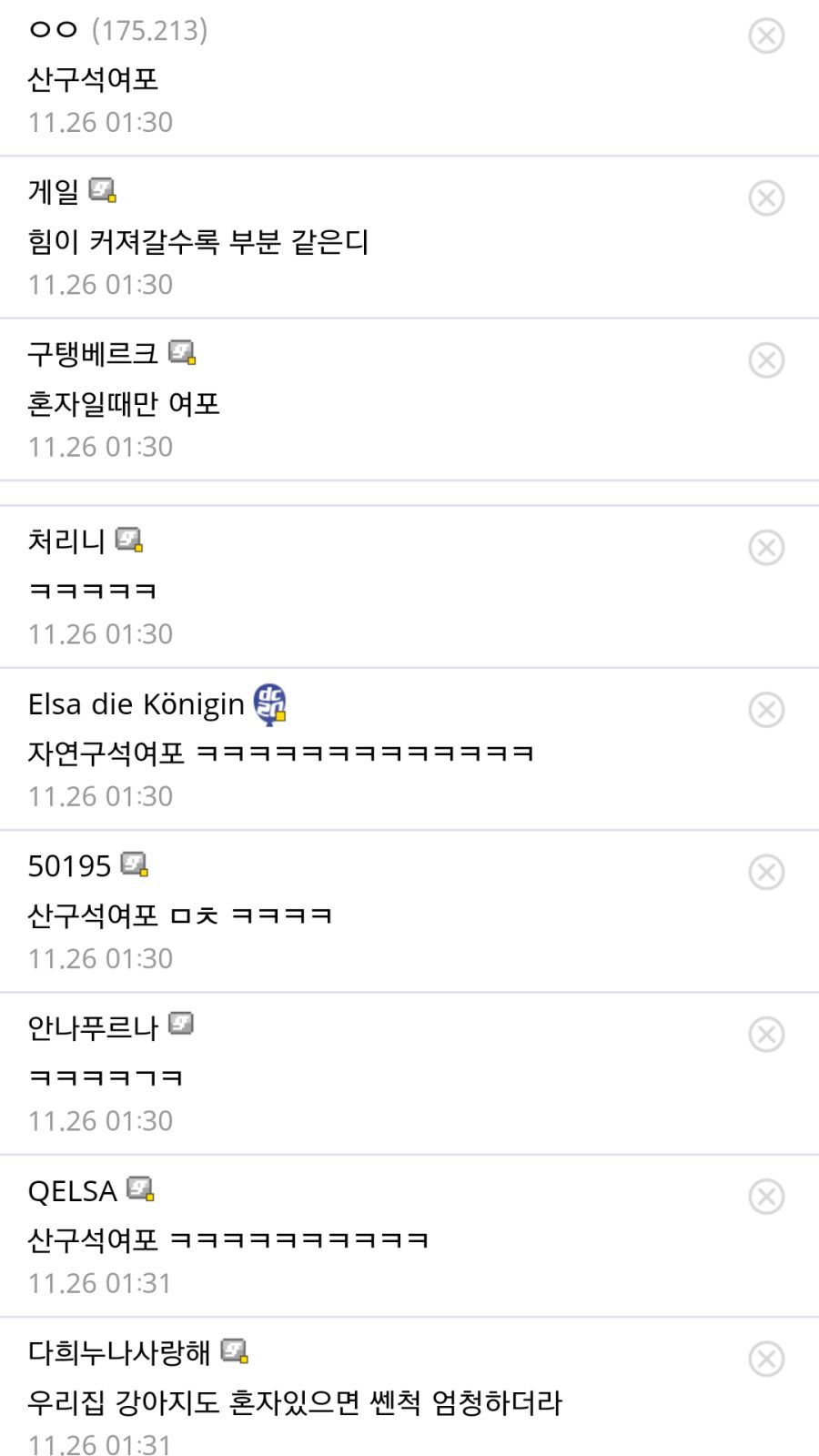
Task: Remove 게일's comment with the X icon
Action: click(766, 197)
